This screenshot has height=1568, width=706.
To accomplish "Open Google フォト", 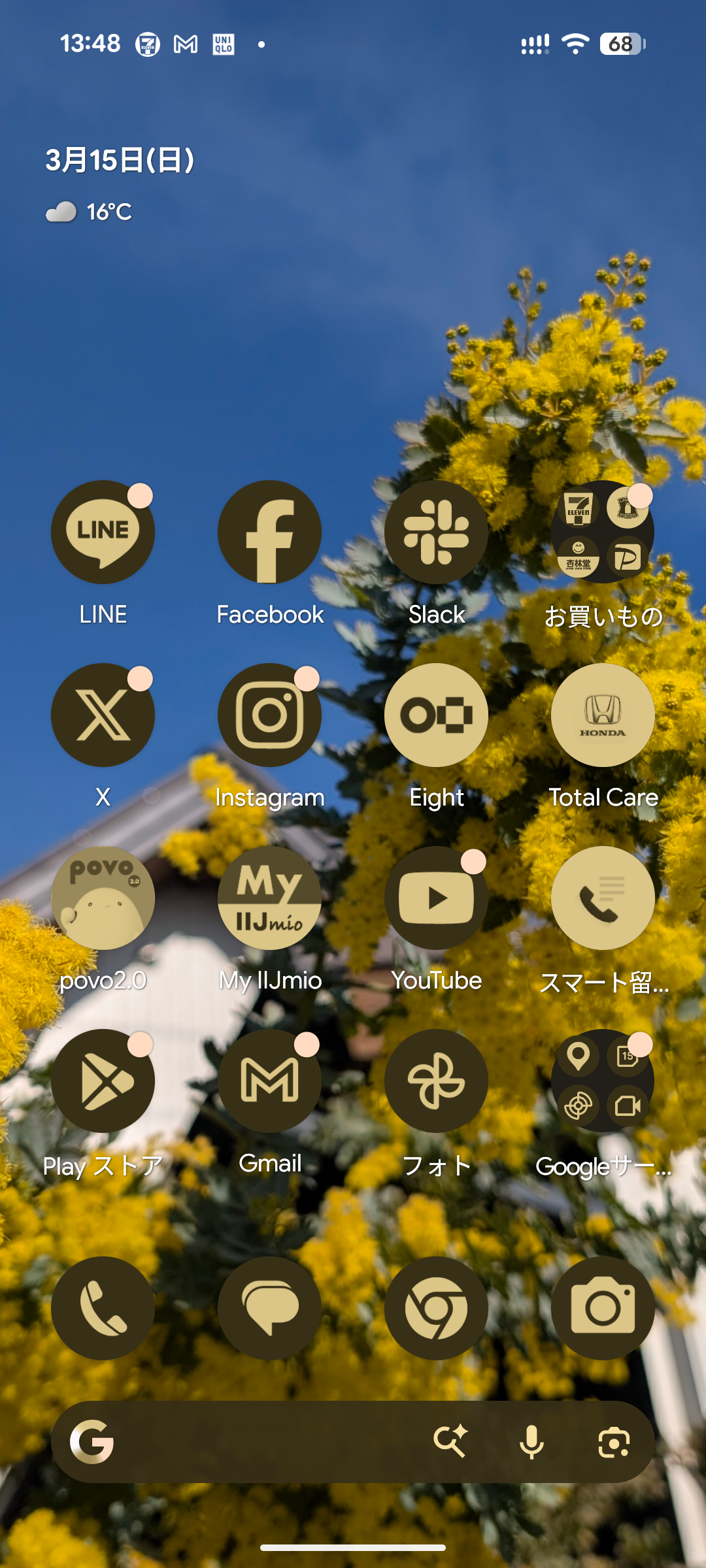I will tap(436, 1081).
